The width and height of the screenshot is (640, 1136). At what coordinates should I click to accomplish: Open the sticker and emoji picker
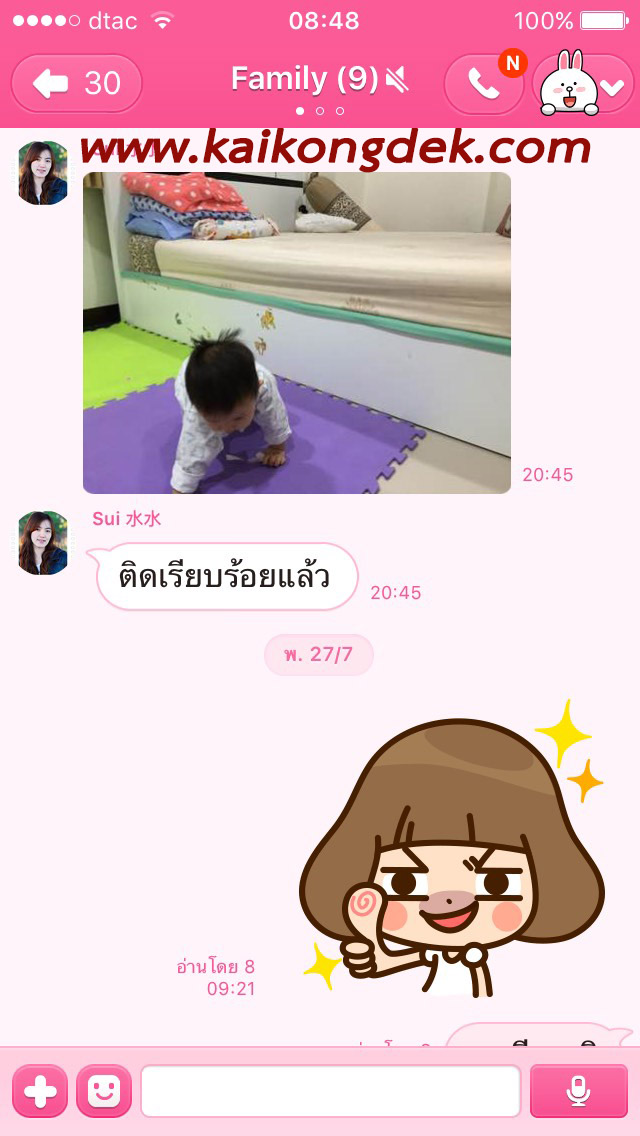[x=104, y=1091]
